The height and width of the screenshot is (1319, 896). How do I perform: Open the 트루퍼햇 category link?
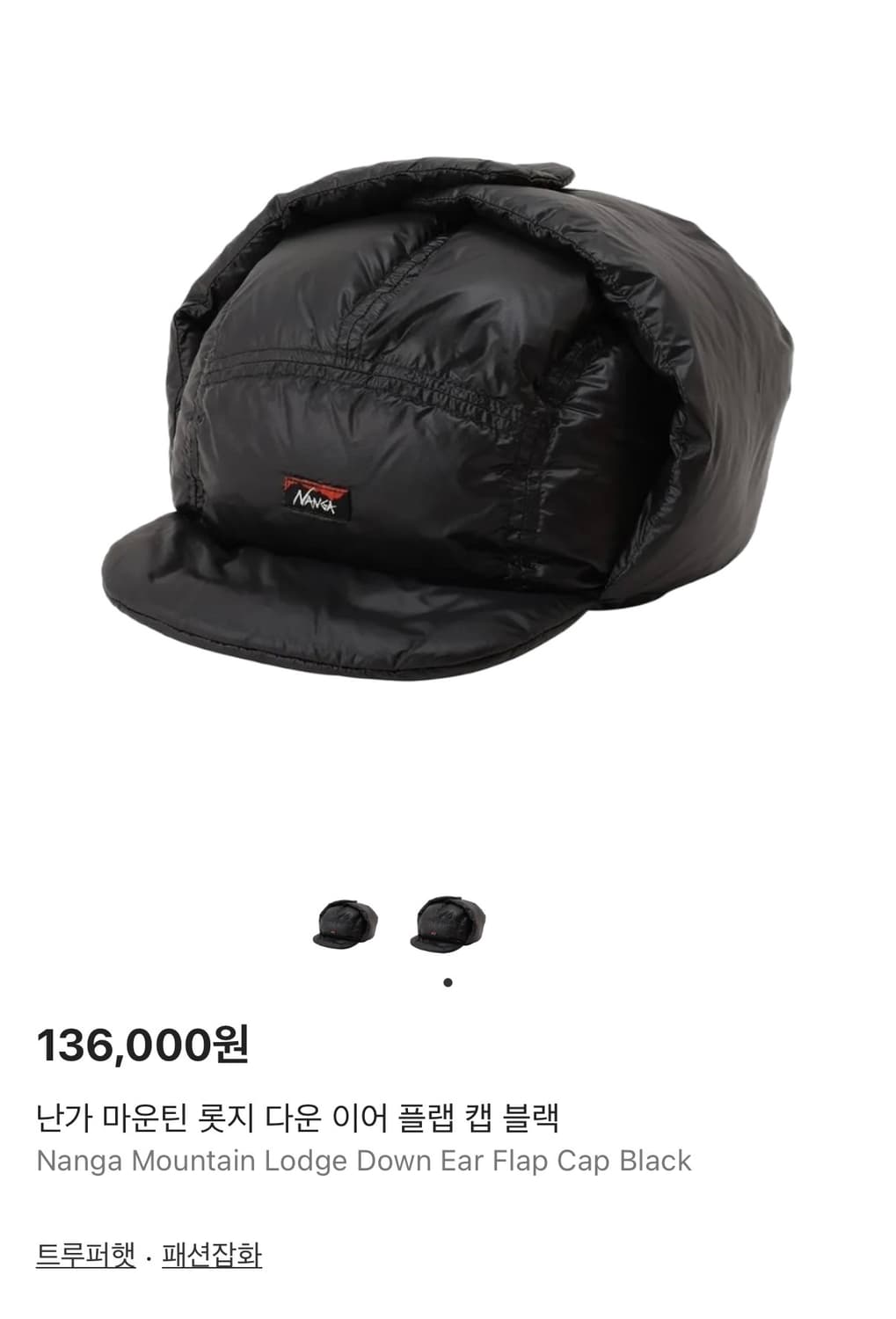86,1255
